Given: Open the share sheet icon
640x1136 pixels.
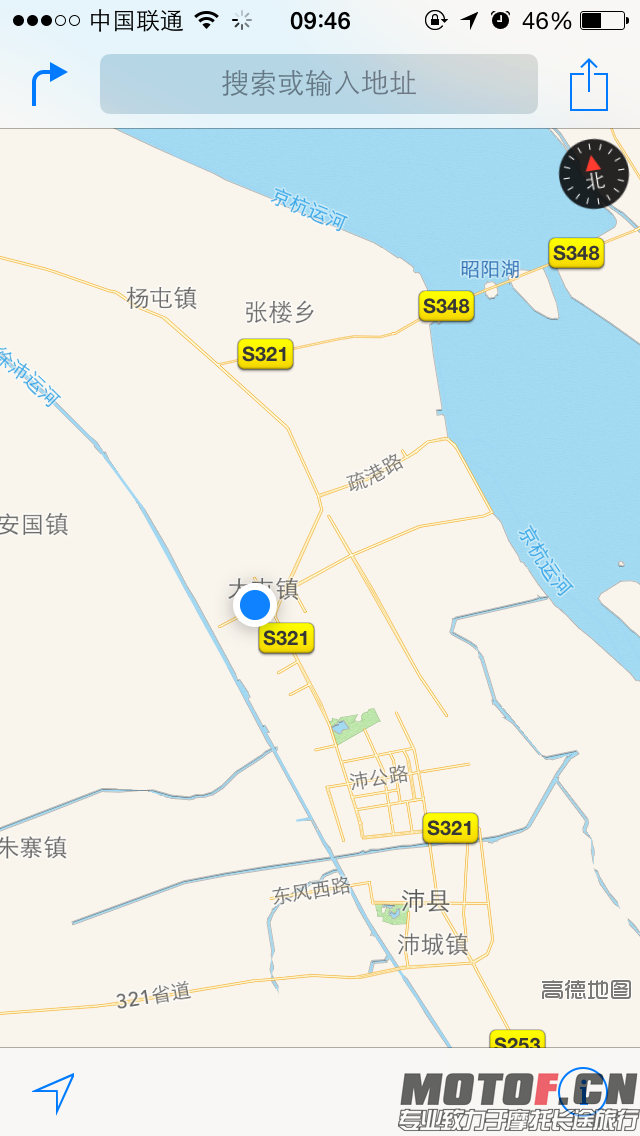Looking at the screenshot, I should [589, 85].
